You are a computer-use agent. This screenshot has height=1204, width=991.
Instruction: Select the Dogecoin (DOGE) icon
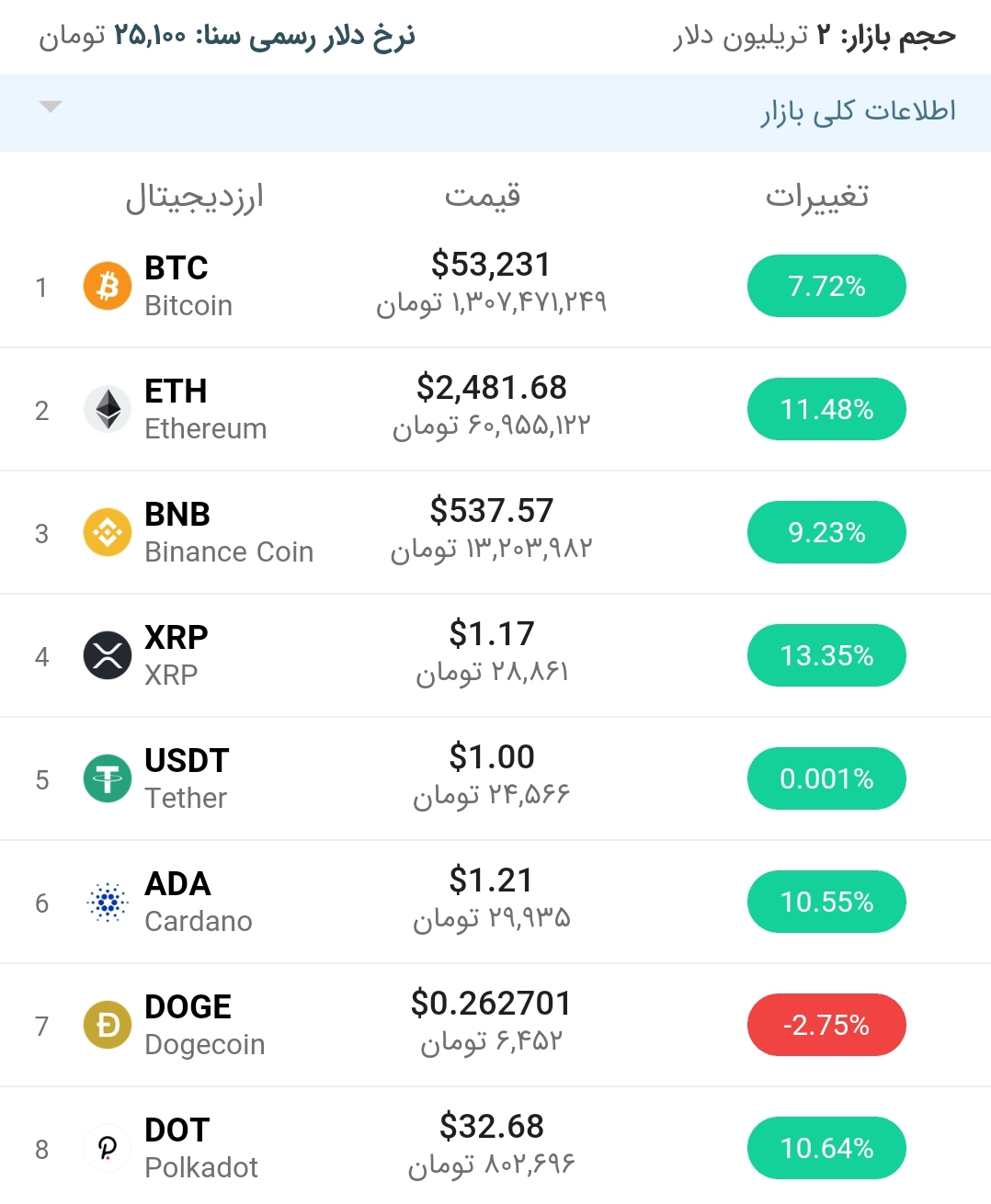point(107,1025)
